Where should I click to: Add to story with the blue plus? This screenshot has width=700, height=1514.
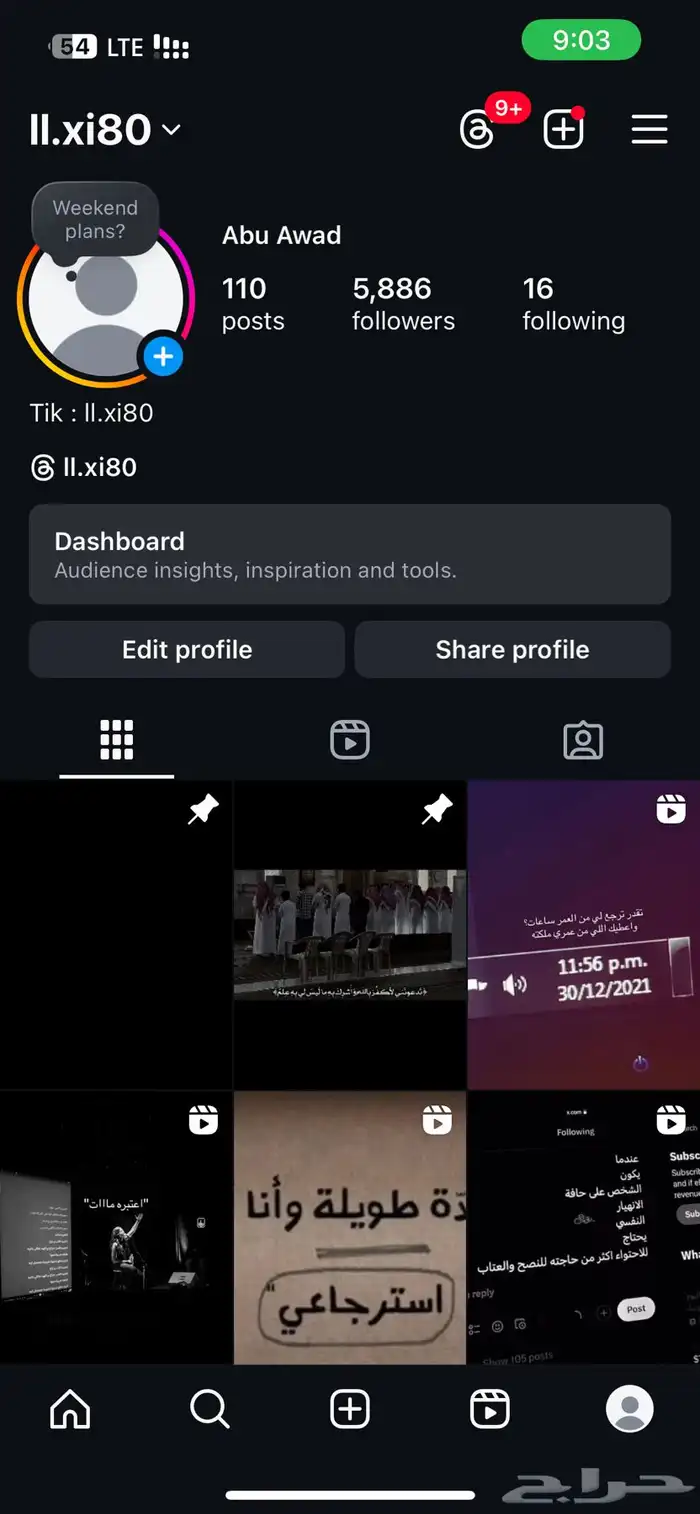pyautogui.click(x=162, y=356)
